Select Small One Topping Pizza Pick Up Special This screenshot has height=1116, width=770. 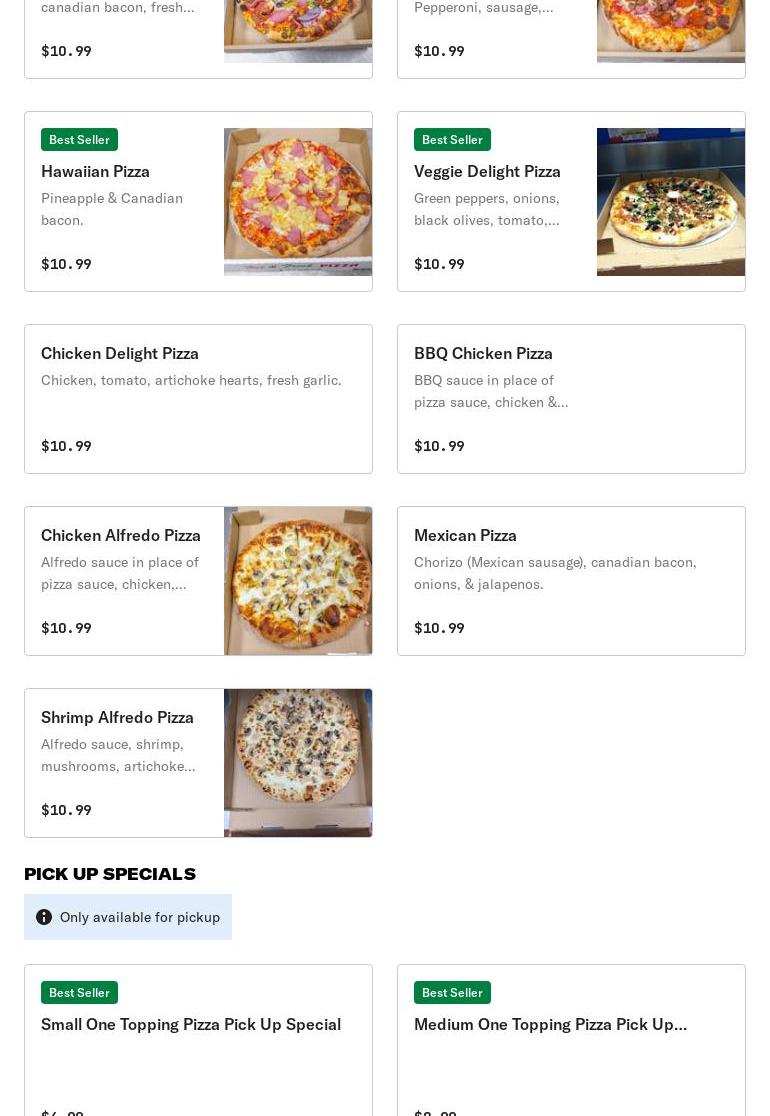198,1040
